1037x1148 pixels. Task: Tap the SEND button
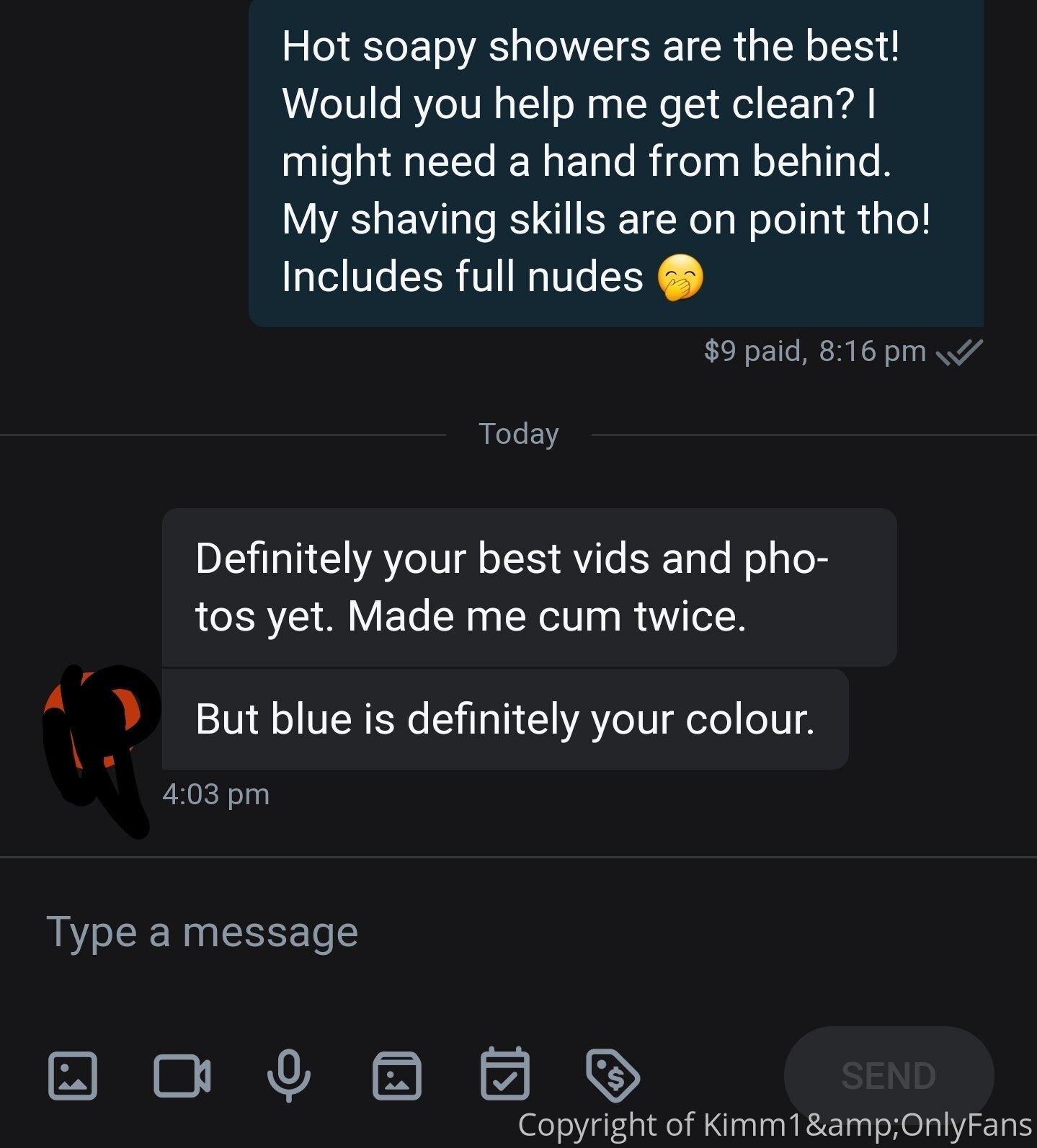pyautogui.click(x=888, y=1075)
